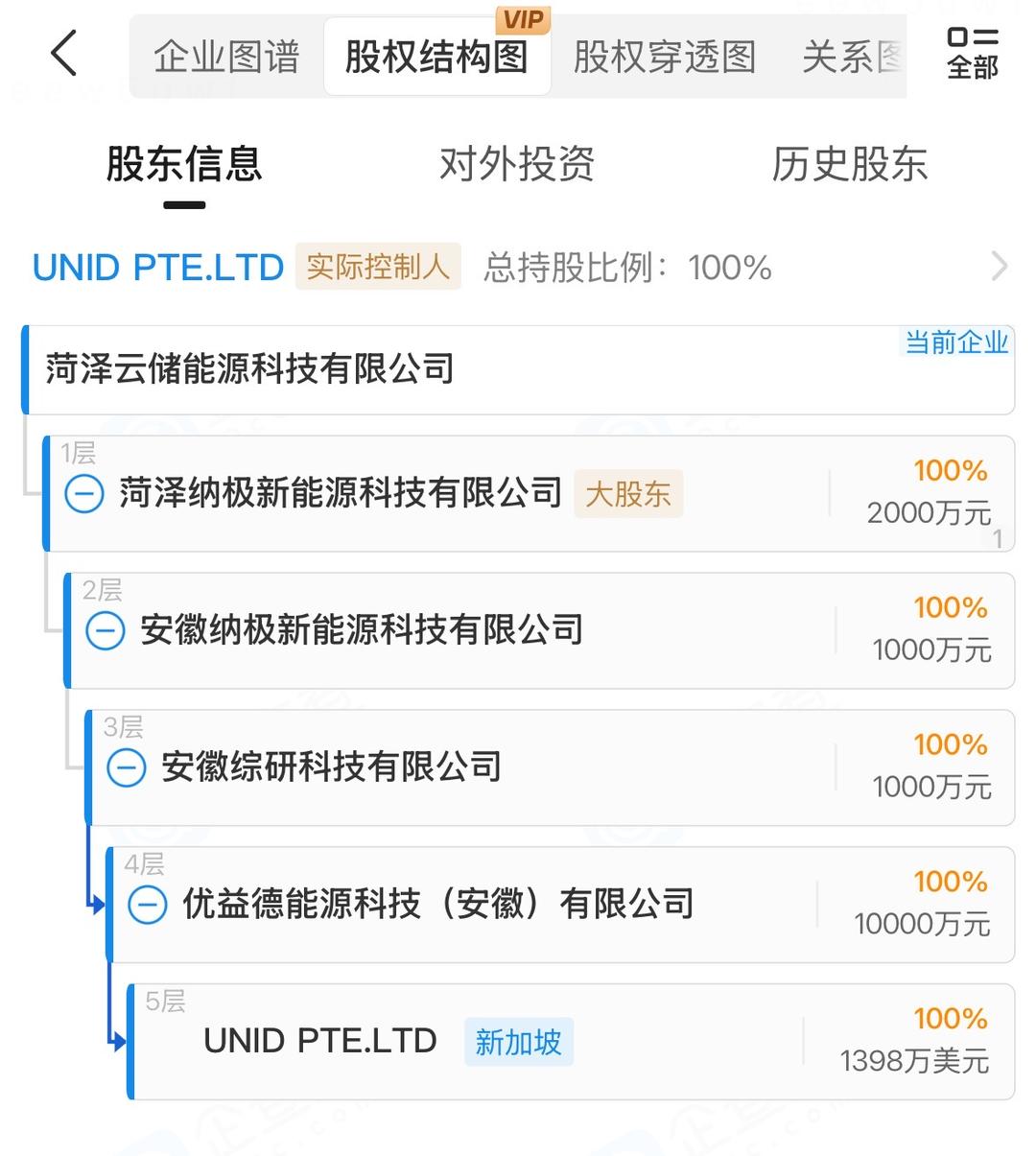Collapse the 菏泽纳极新能源科技有限公司 node
Image resolution: width=1036 pixels, height=1156 pixels.
pos(84,494)
